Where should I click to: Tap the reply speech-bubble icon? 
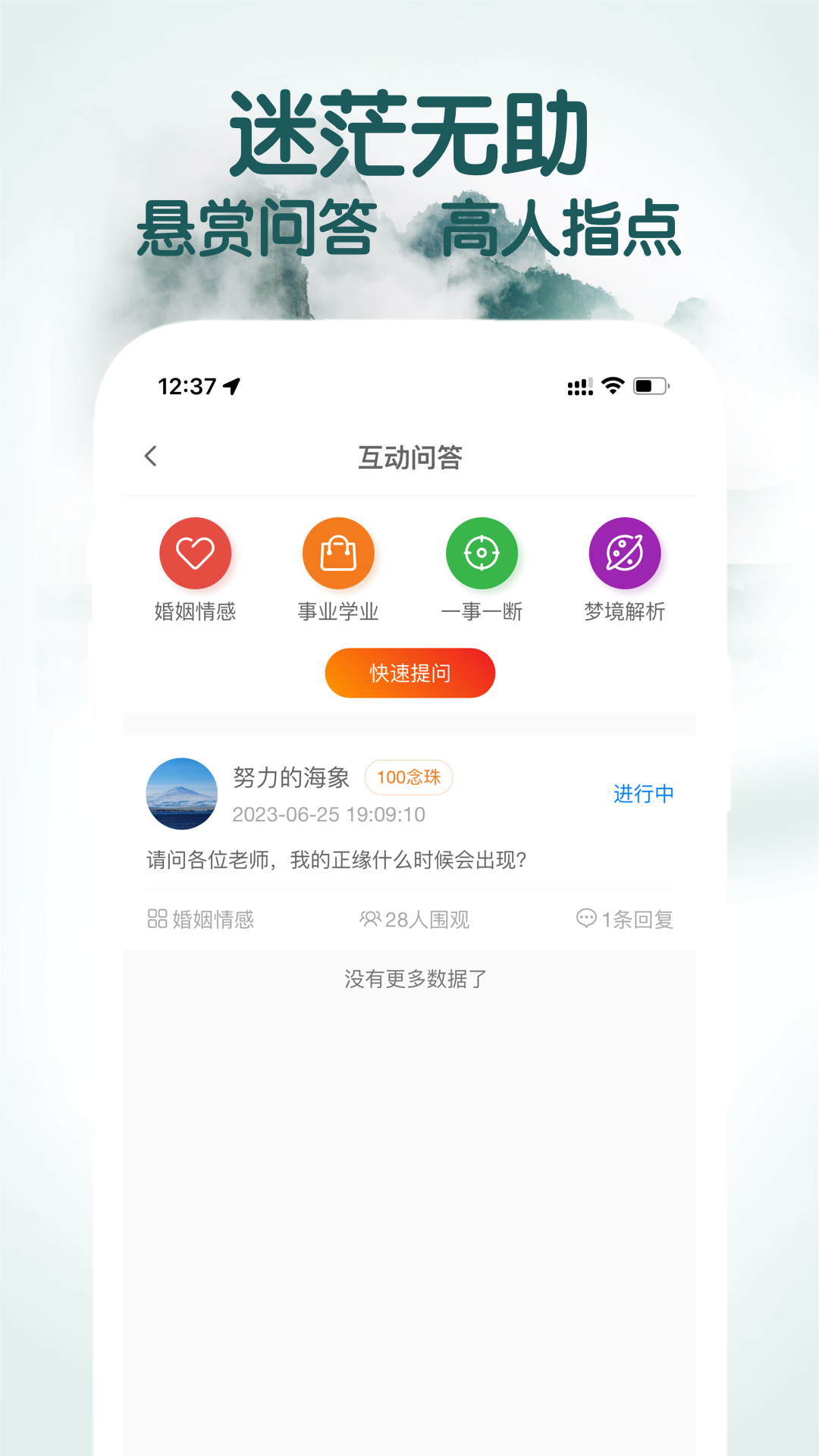585,918
